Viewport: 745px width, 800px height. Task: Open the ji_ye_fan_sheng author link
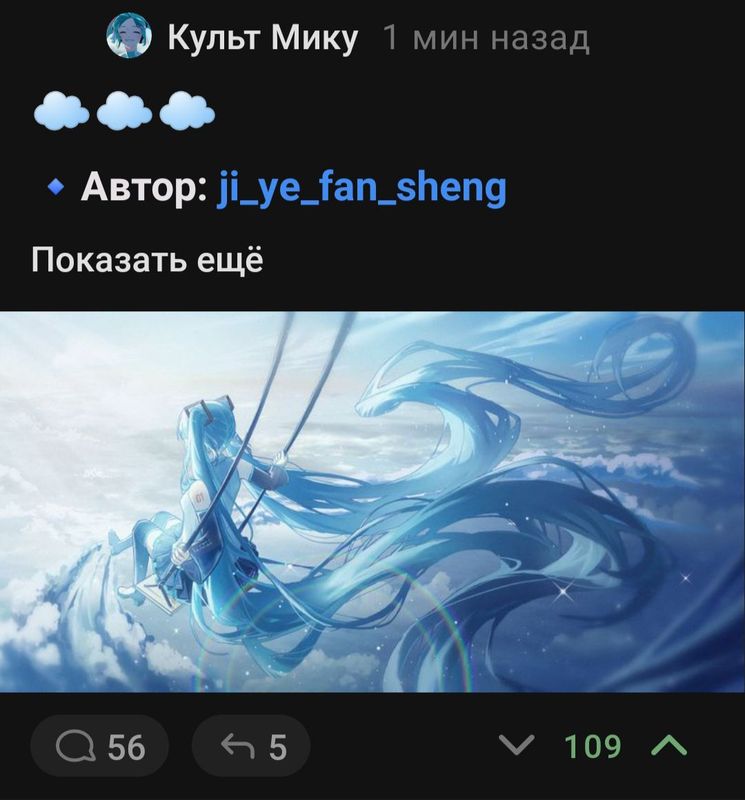click(361, 186)
